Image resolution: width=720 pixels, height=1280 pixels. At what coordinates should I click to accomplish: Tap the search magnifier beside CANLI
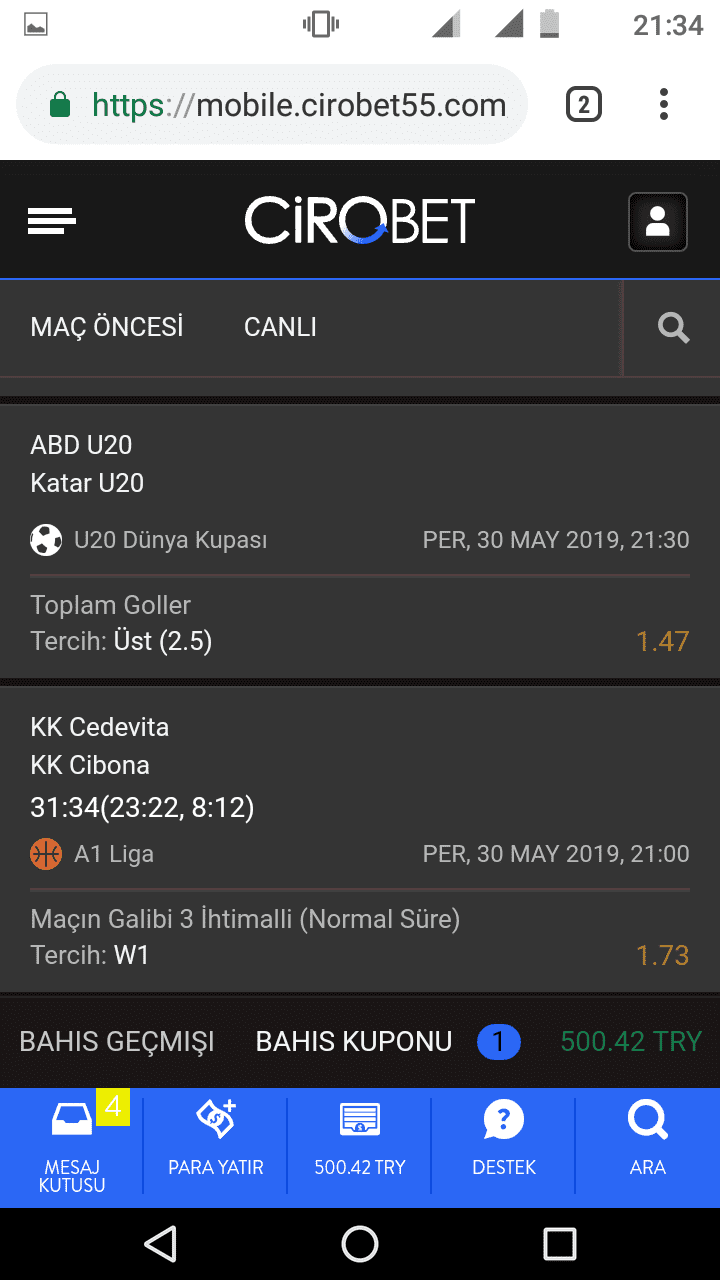(673, 328)
